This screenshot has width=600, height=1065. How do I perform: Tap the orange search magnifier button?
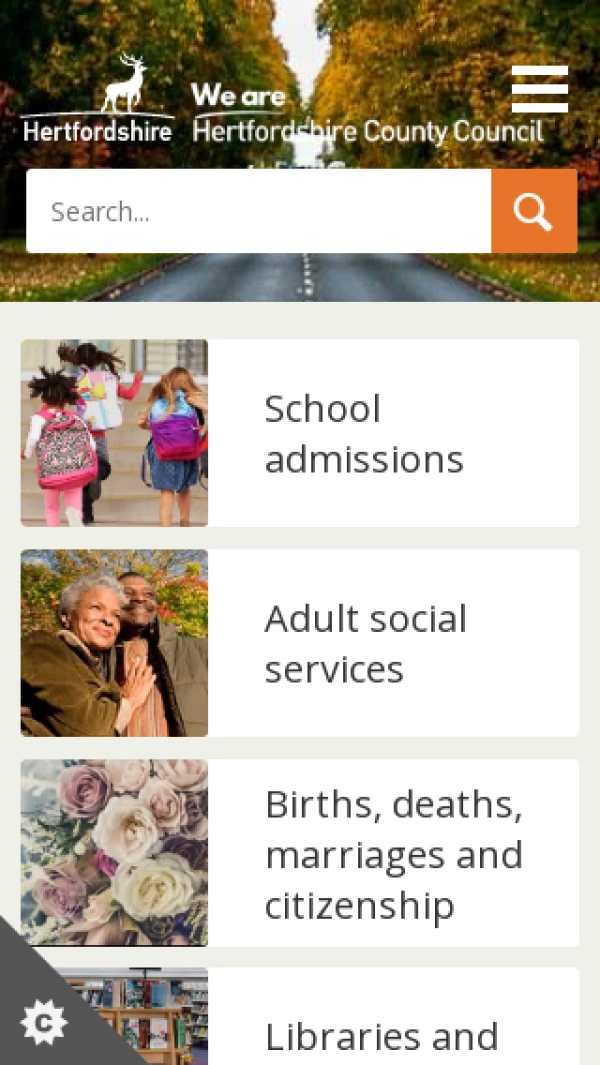click(x=534, y=211)
